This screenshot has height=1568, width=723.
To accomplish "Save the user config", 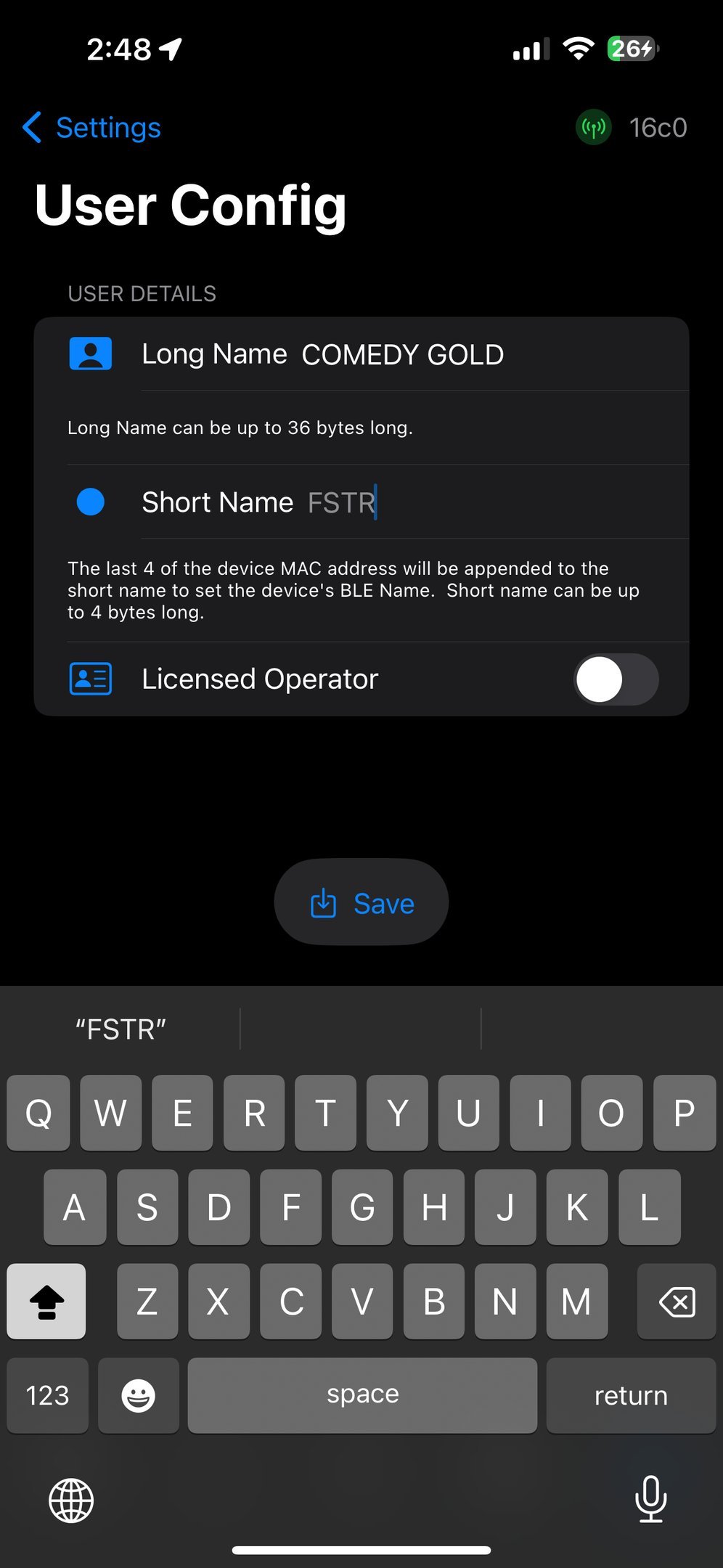I will point(361,903).
